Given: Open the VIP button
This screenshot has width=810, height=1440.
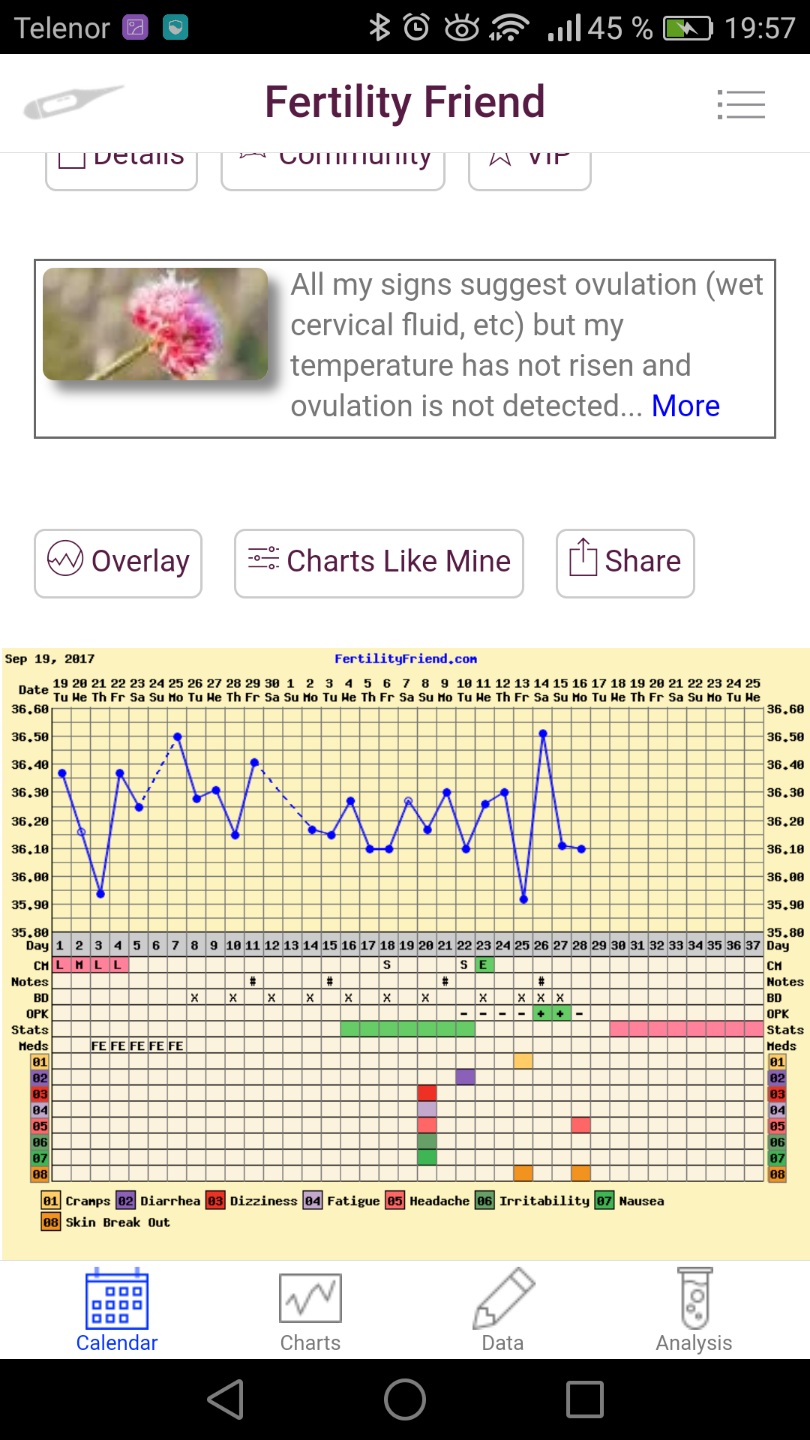Looking at the screenshot, I should click(x=529, y=166).
